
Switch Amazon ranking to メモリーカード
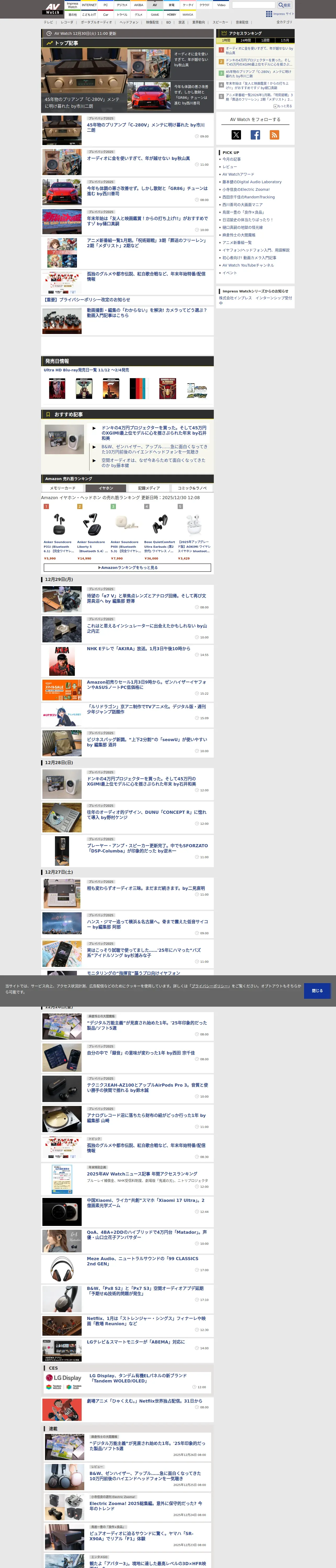[x=63, y=488]
